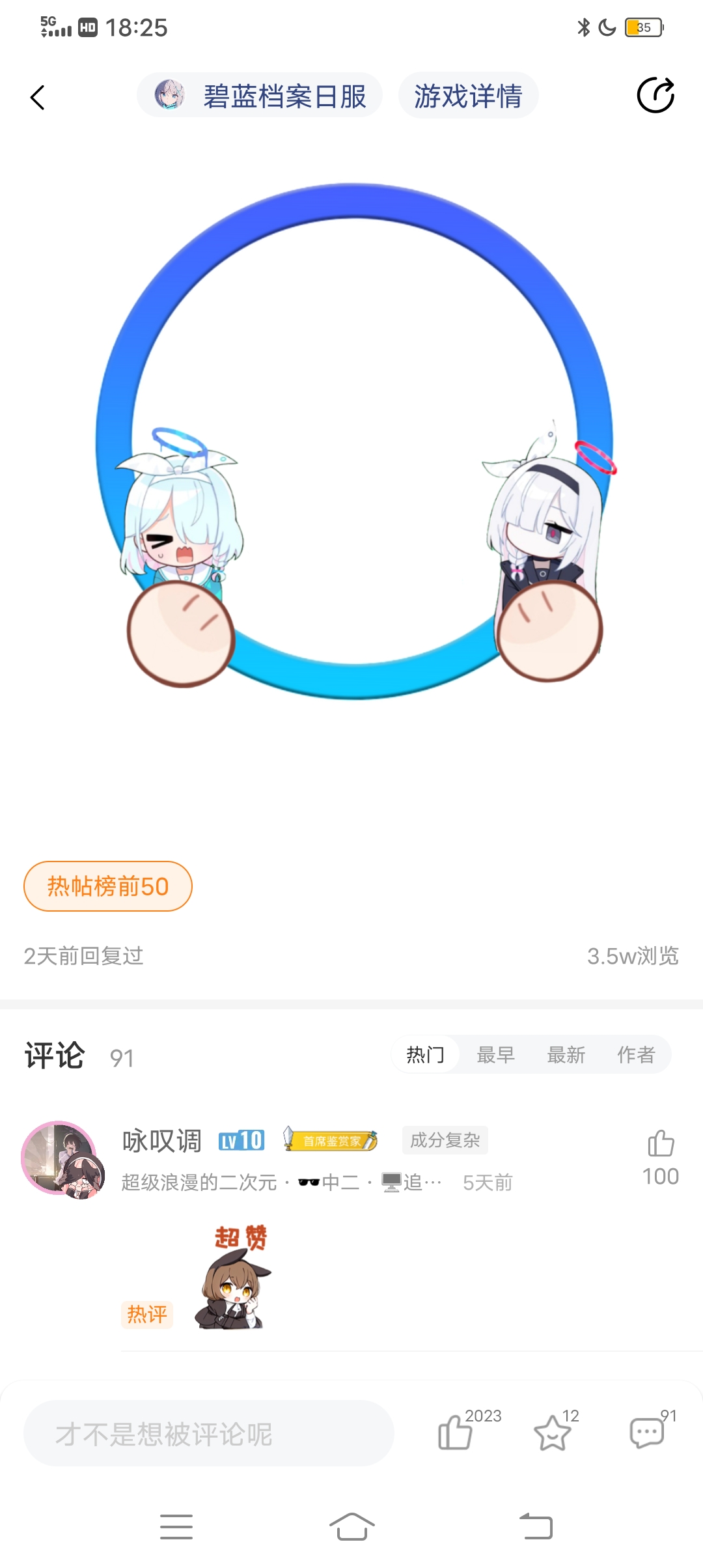703x1568 pixels.
Task: Open the 热帖榜前50 ranking tag
Action: click(x=108, y=886)
